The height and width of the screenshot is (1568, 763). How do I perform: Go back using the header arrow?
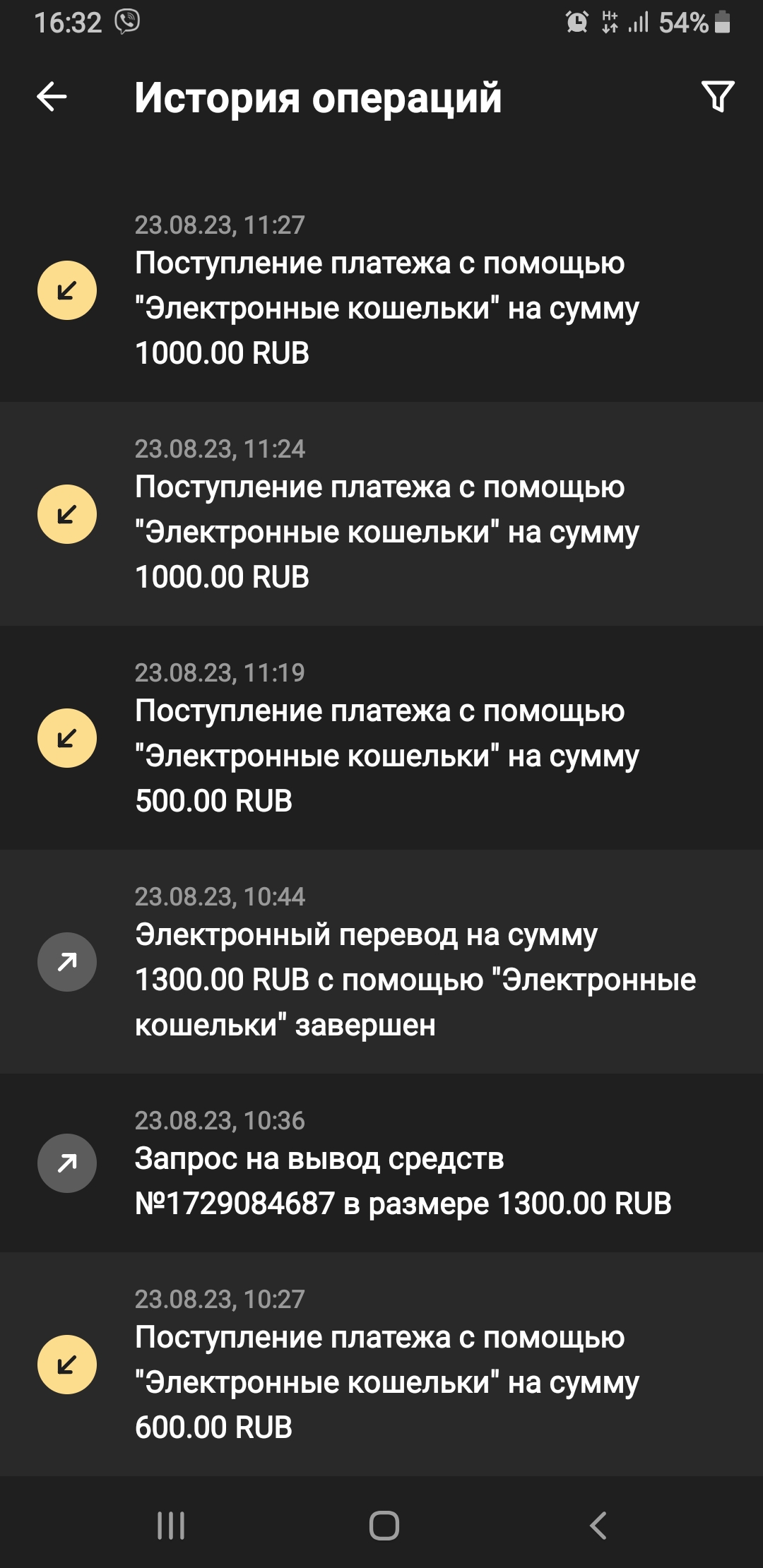point(52,97)
